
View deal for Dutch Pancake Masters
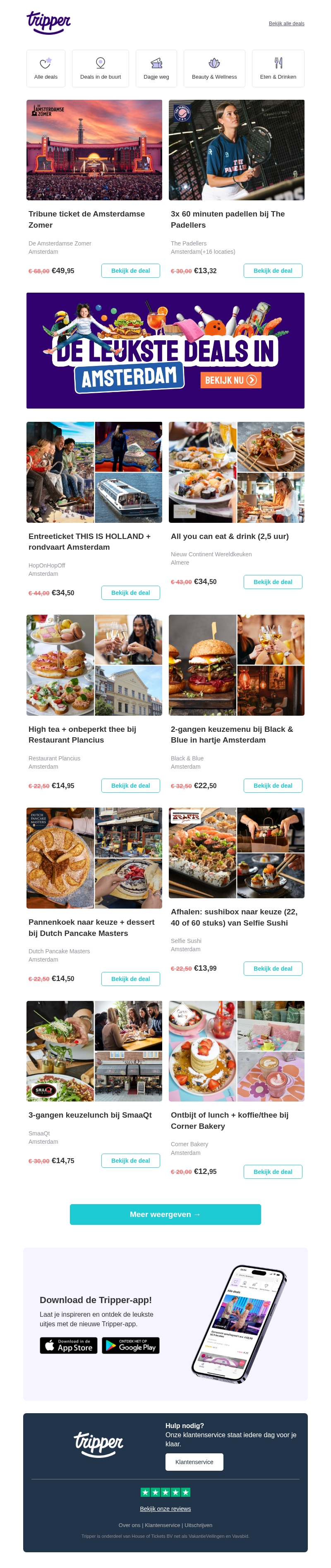(130, 979)
